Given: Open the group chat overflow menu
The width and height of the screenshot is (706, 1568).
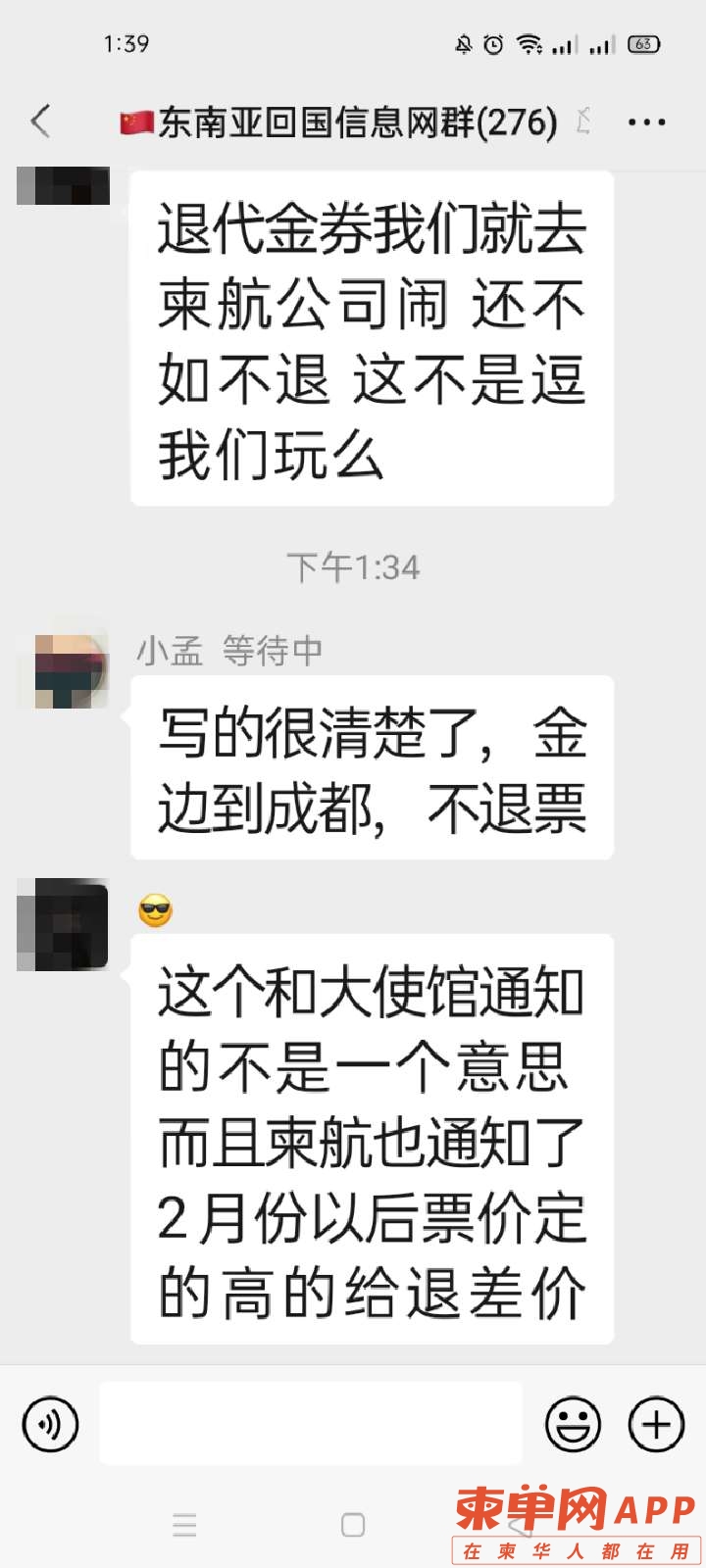Looking at the screenshot, I should click(646, 122).
